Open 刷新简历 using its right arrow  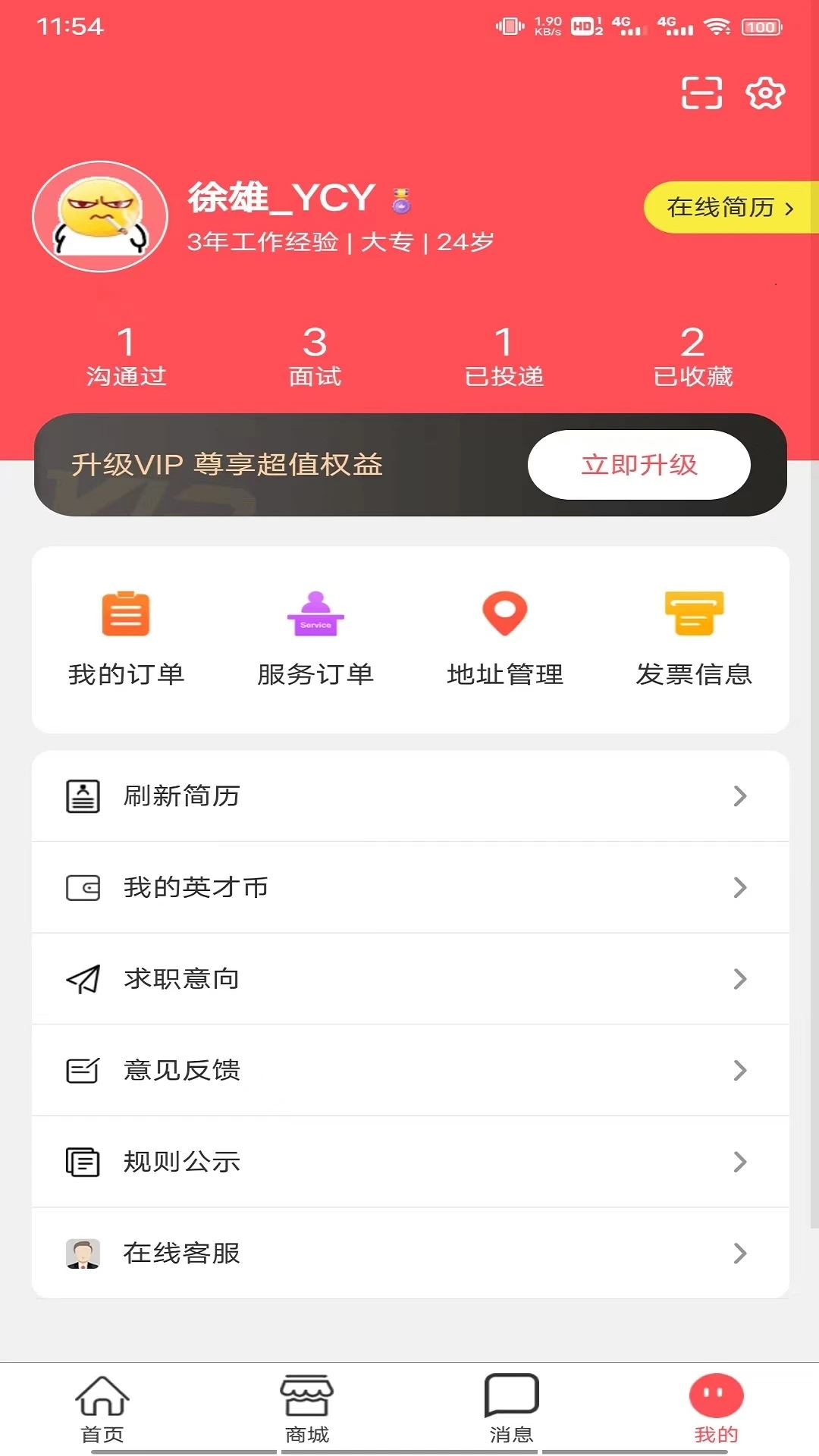739,796
